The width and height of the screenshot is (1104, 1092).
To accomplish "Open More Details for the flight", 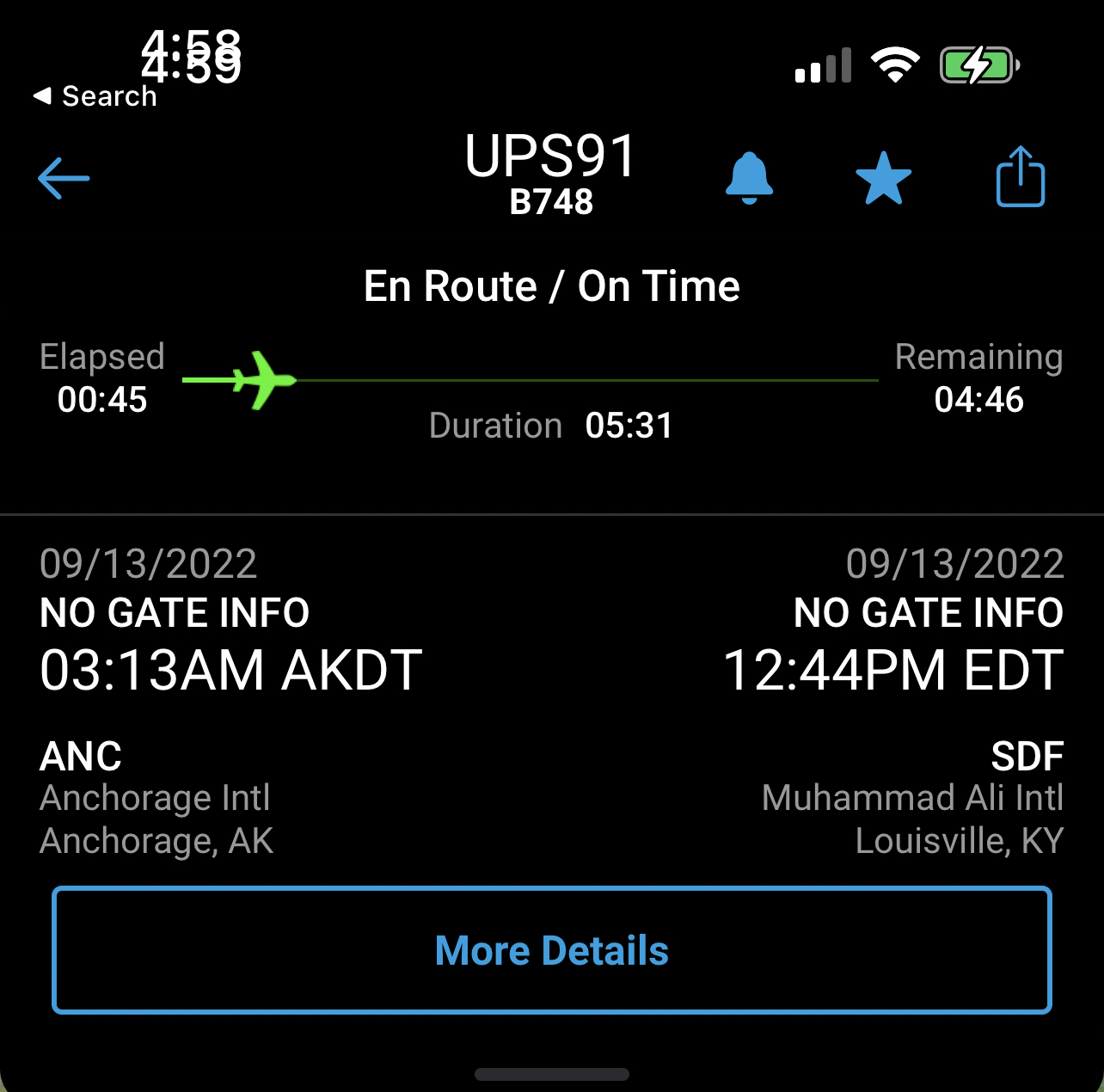I will click(x=551, y=950).
